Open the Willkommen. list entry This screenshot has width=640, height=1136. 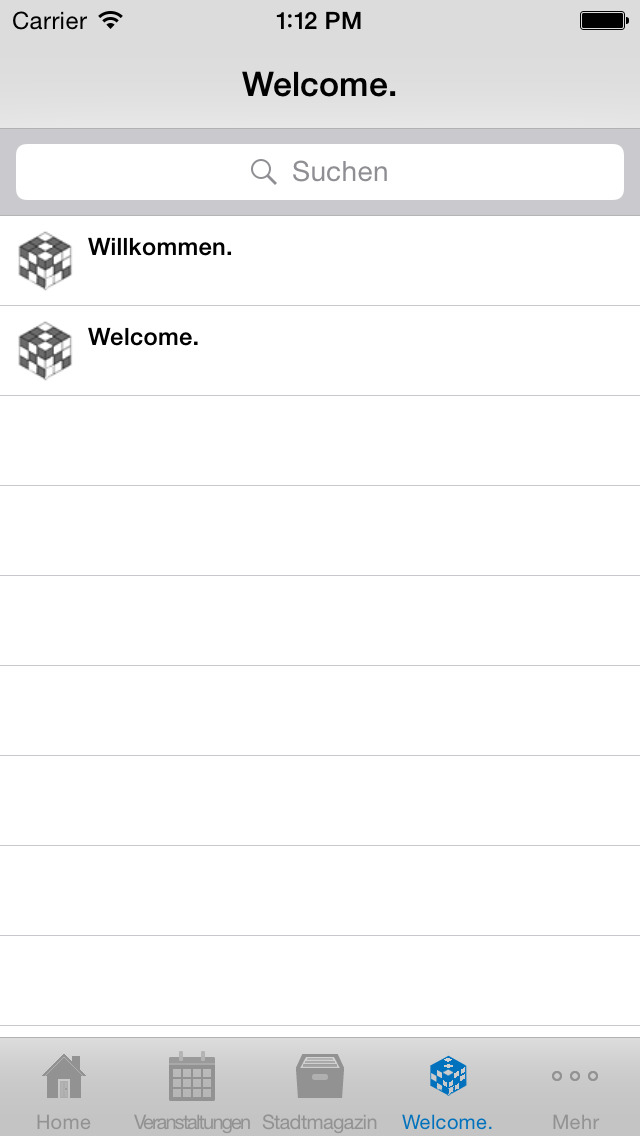pos(320,261)
